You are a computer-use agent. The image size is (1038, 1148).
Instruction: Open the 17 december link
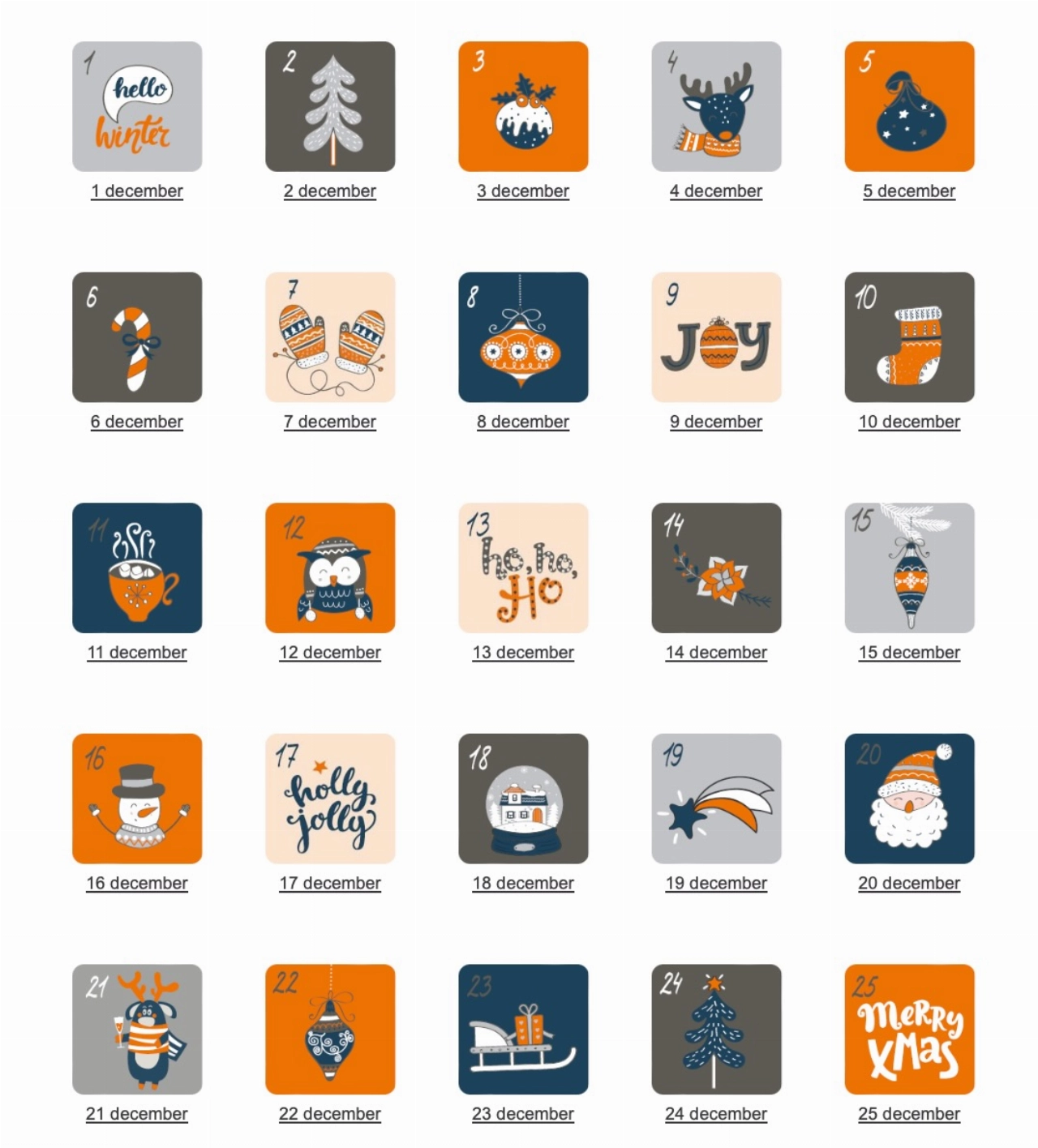330,883
